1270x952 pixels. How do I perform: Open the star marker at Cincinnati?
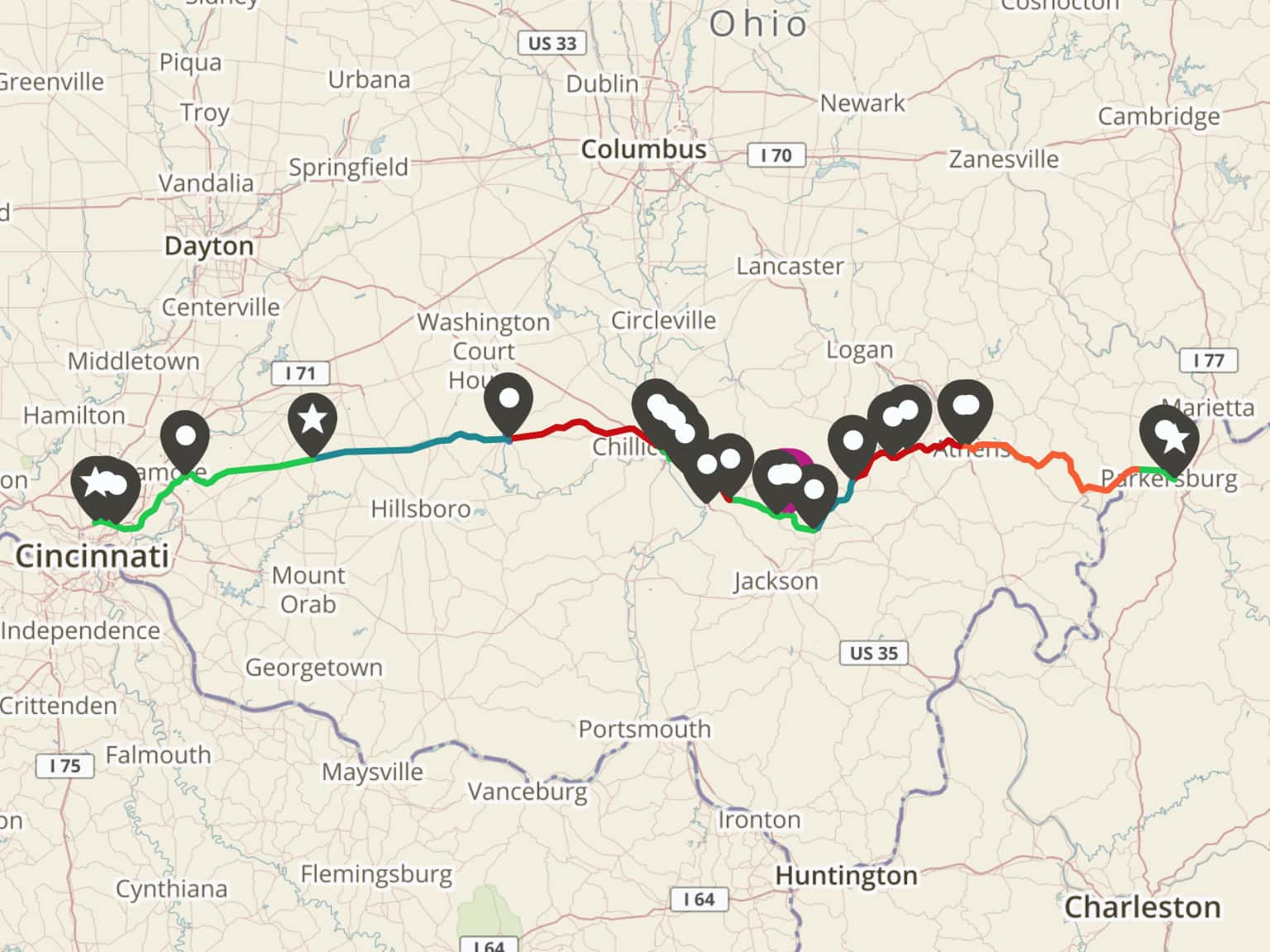click(94, 482)
